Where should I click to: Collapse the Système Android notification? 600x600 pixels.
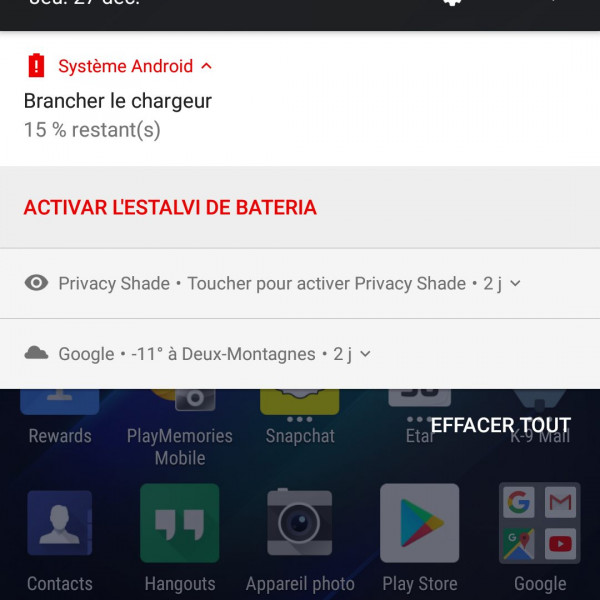point(207,66)
